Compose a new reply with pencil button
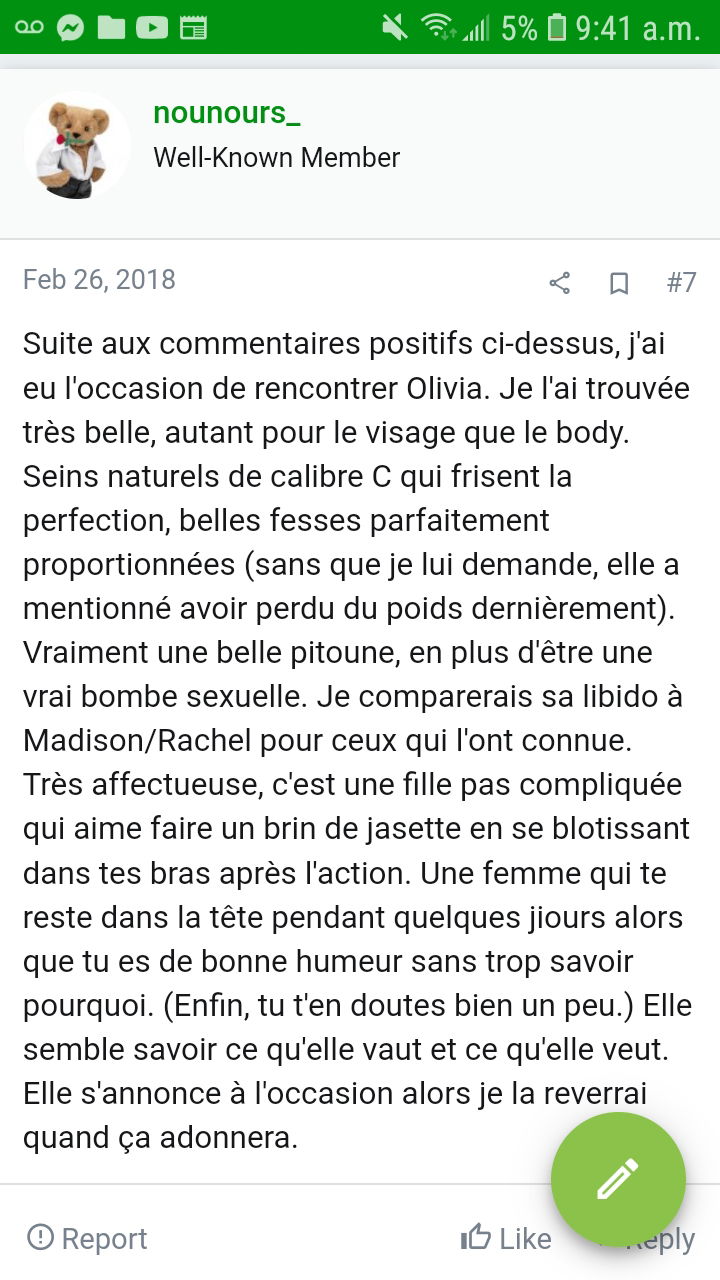Screen dimensions: 720x1280 pos(618,1179)
